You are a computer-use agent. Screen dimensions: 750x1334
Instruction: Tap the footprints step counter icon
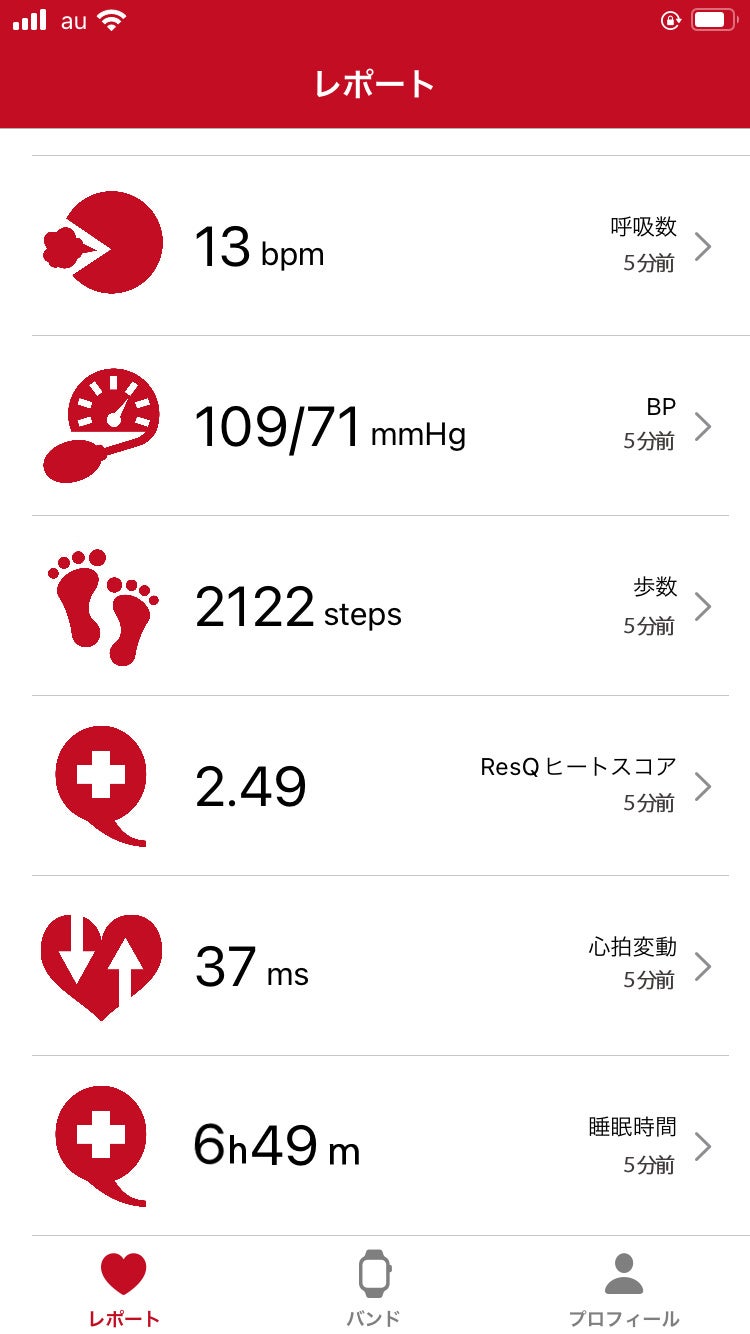point(103,605)
